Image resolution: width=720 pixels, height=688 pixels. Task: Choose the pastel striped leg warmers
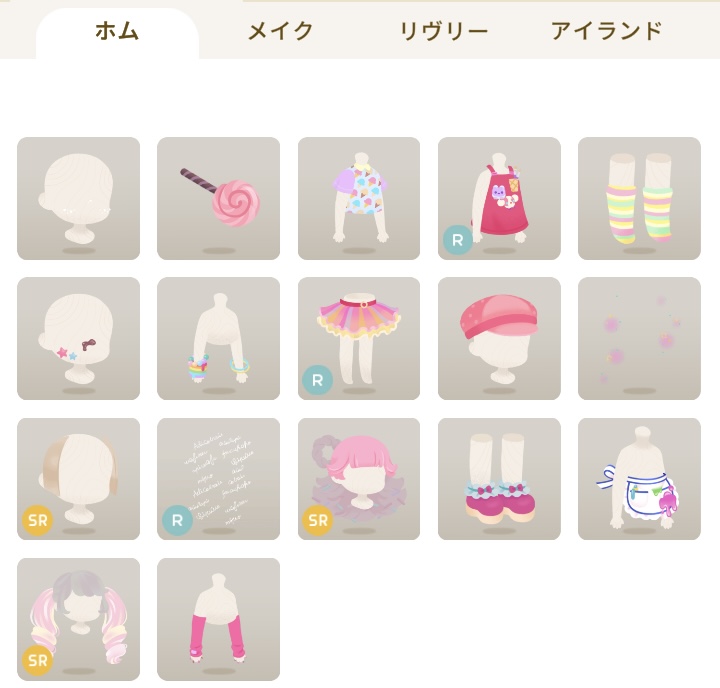639,198
